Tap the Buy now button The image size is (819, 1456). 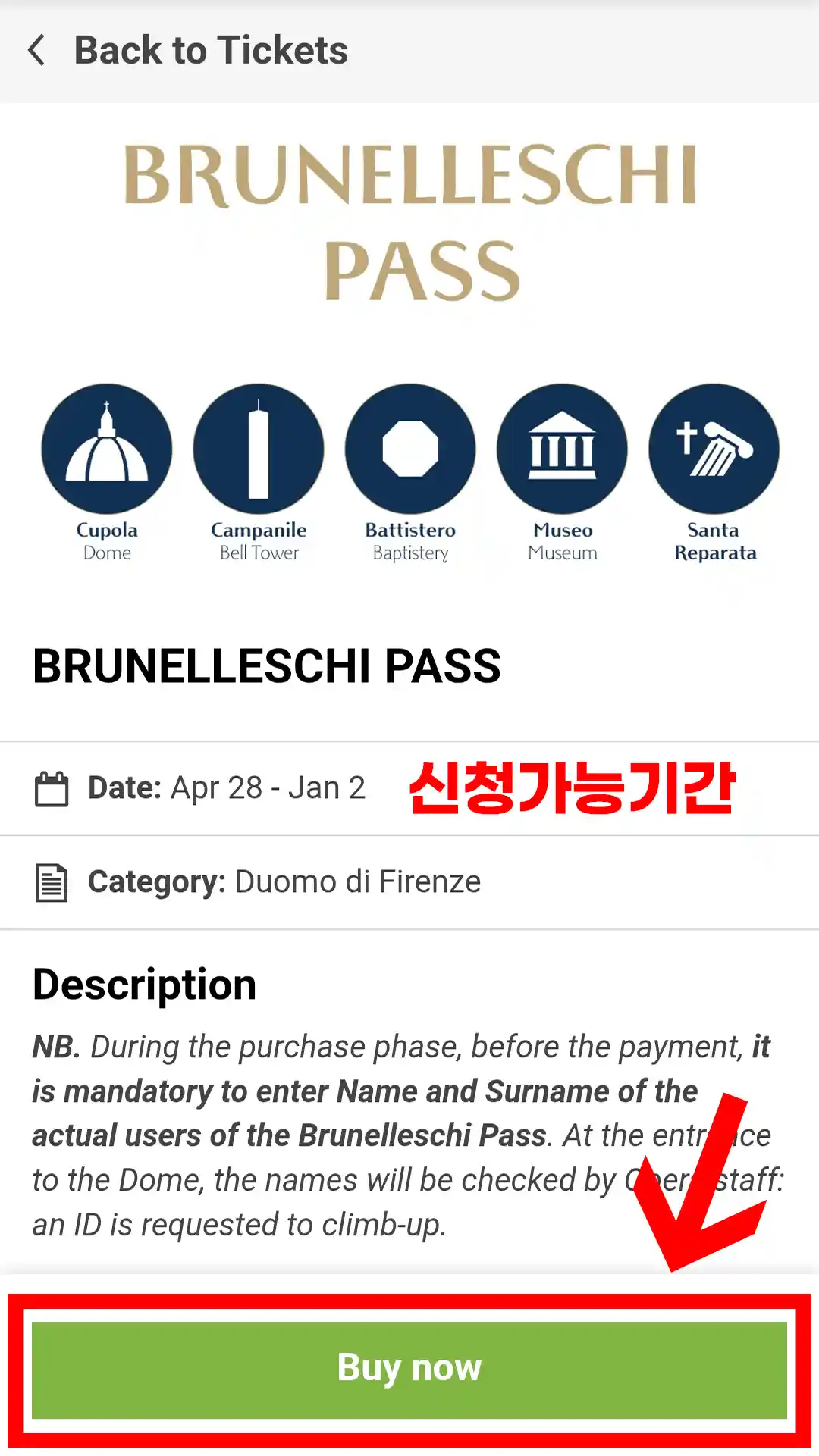(x=409, y=1369)
